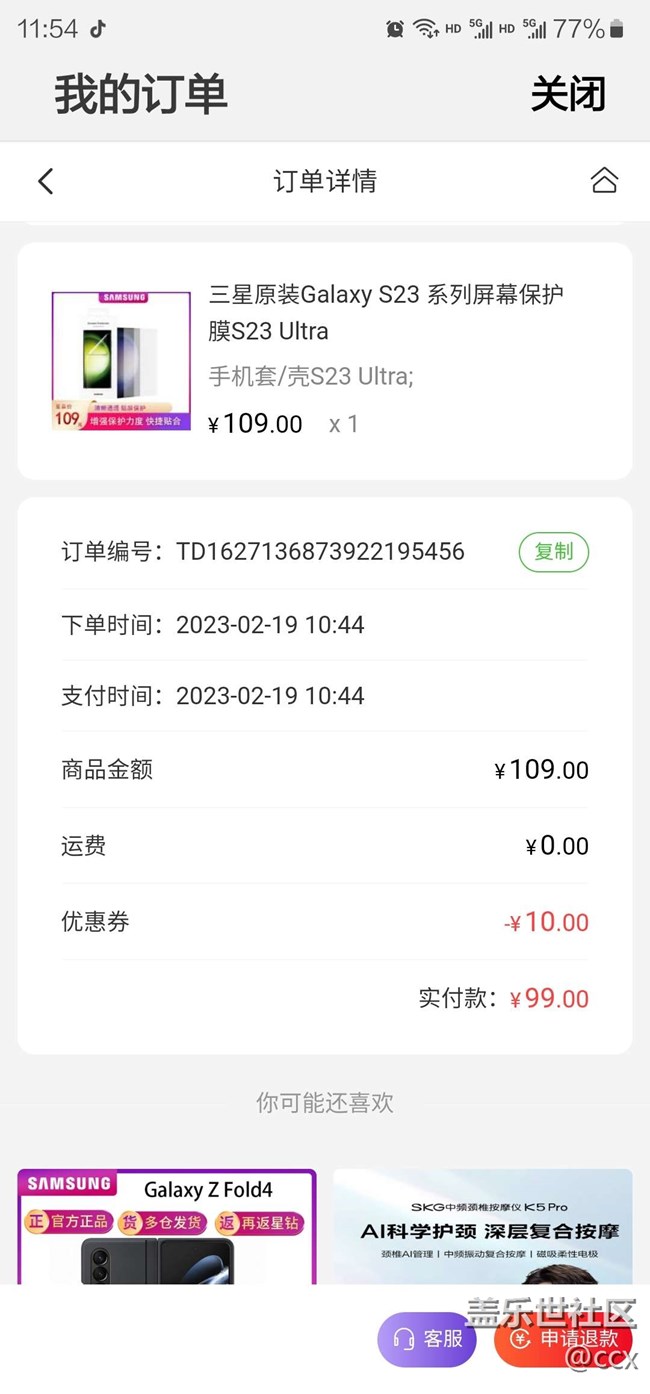Tap 关闭 to close My Orders
650x1394 pixels.
coord(568,94)
